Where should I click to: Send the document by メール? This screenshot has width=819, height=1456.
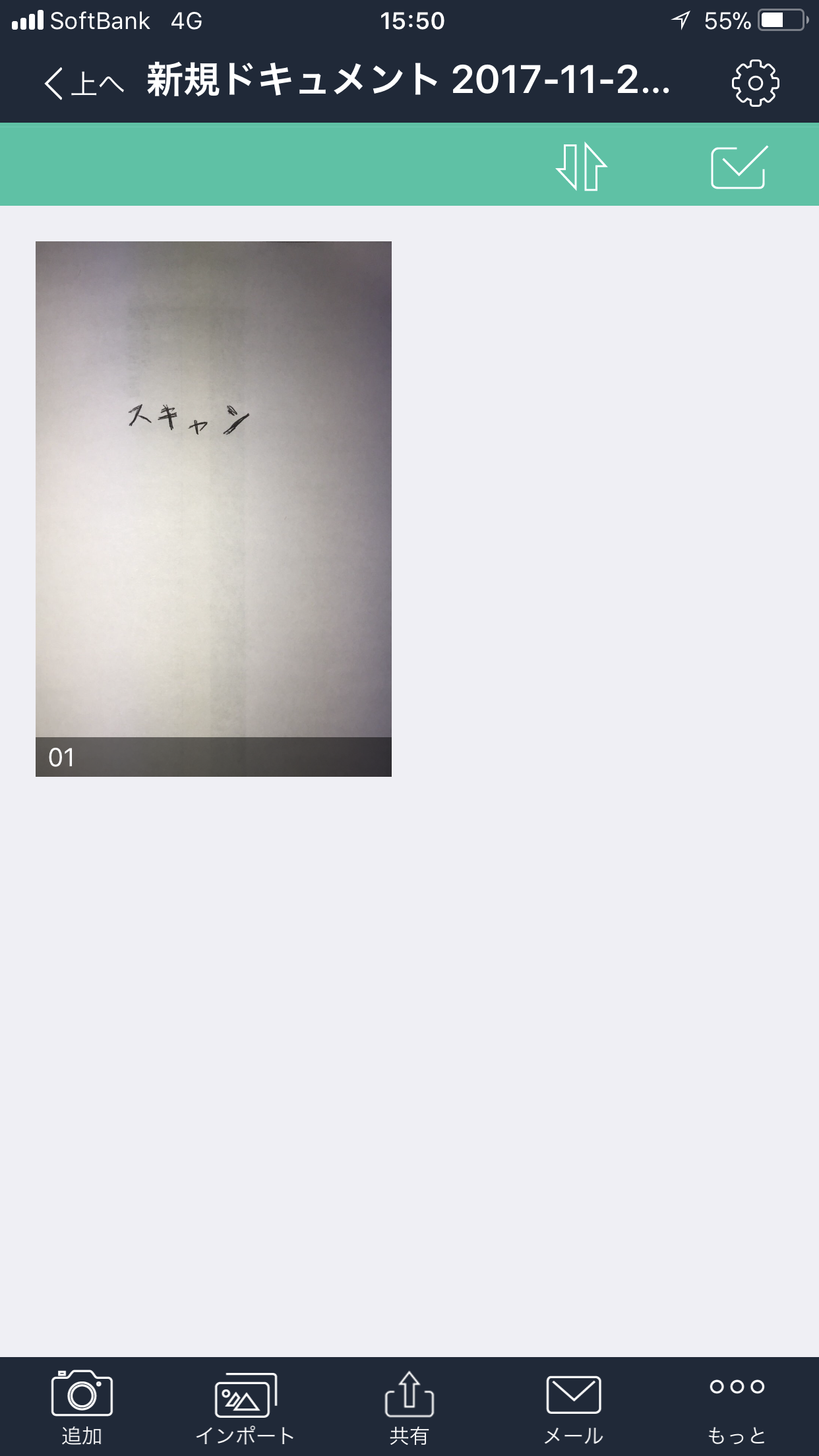(x=573, y=1407)
